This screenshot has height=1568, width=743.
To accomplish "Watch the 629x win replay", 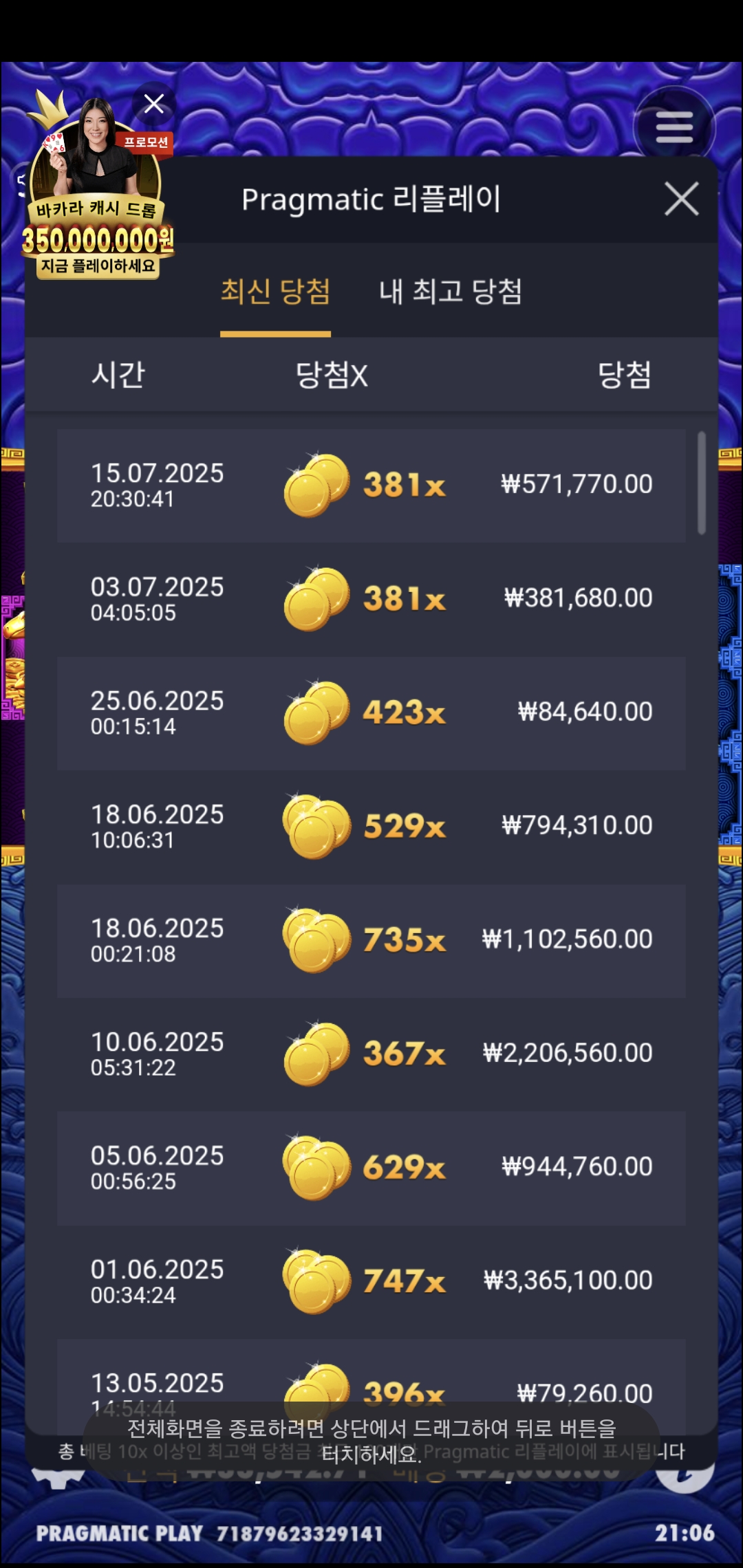I will [371, 1168].
